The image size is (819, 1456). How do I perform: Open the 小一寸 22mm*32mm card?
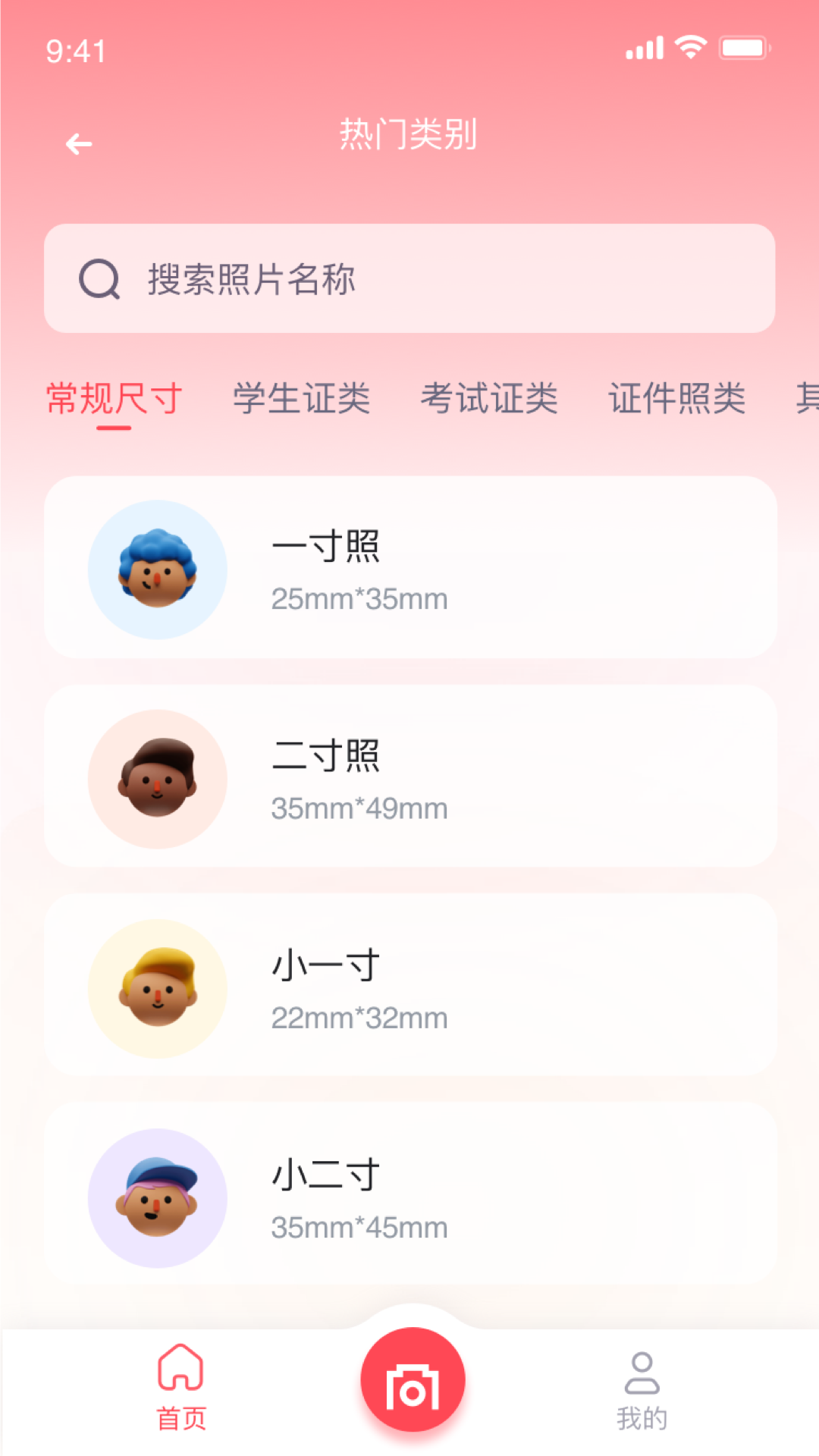point(409,988)
